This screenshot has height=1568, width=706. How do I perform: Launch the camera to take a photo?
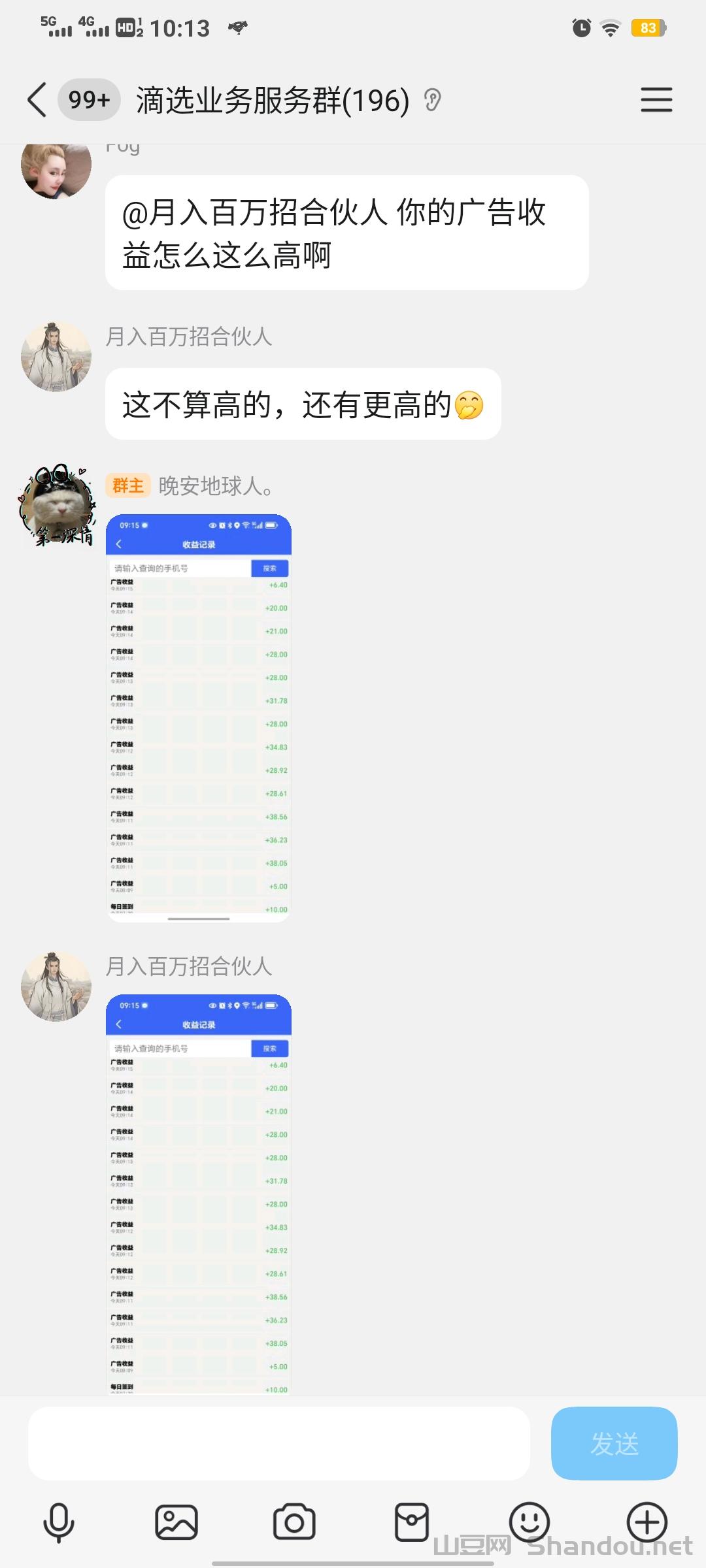(294, 1522)
